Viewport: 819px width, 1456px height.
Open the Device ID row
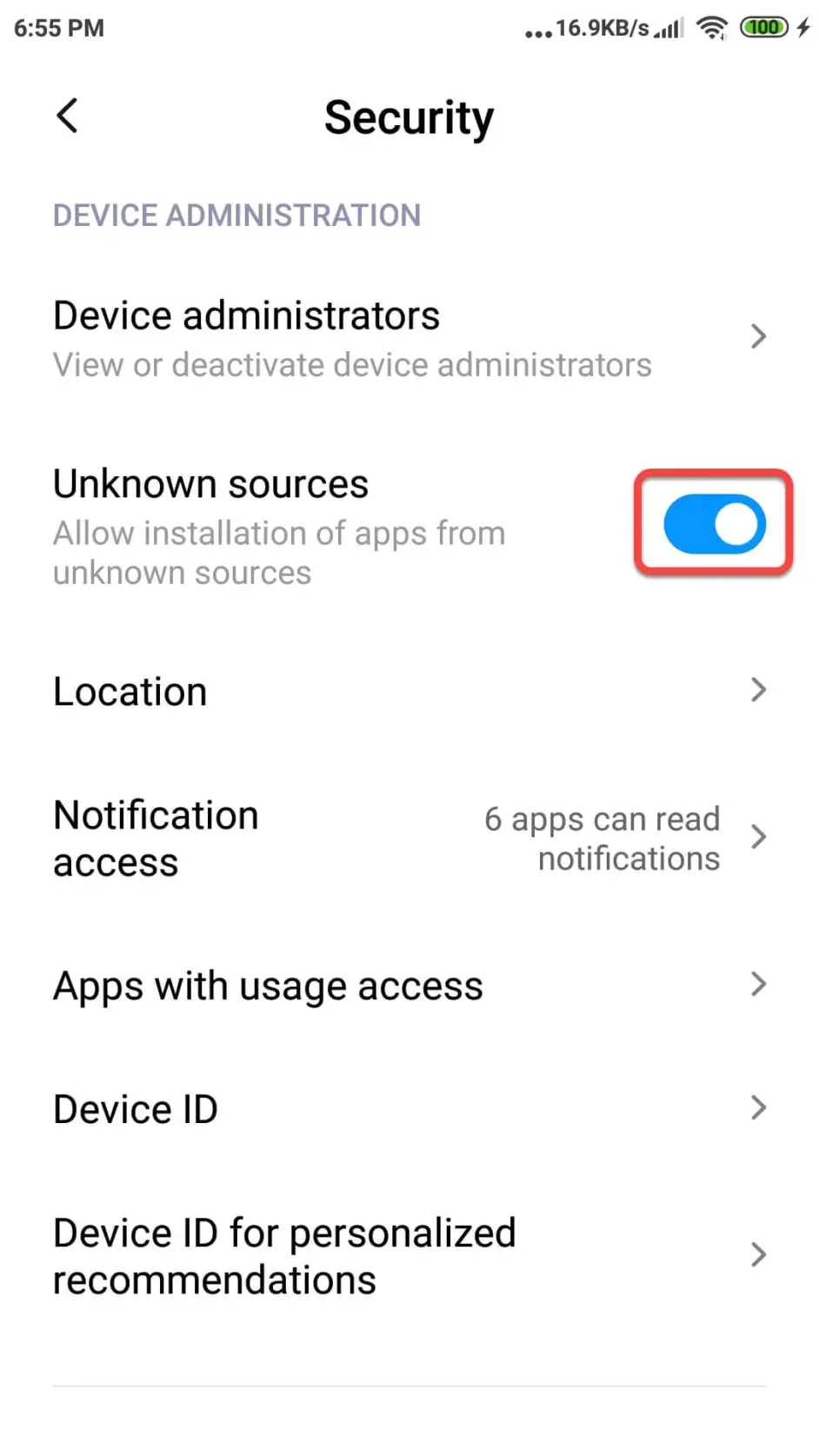tap(409, 1109)
